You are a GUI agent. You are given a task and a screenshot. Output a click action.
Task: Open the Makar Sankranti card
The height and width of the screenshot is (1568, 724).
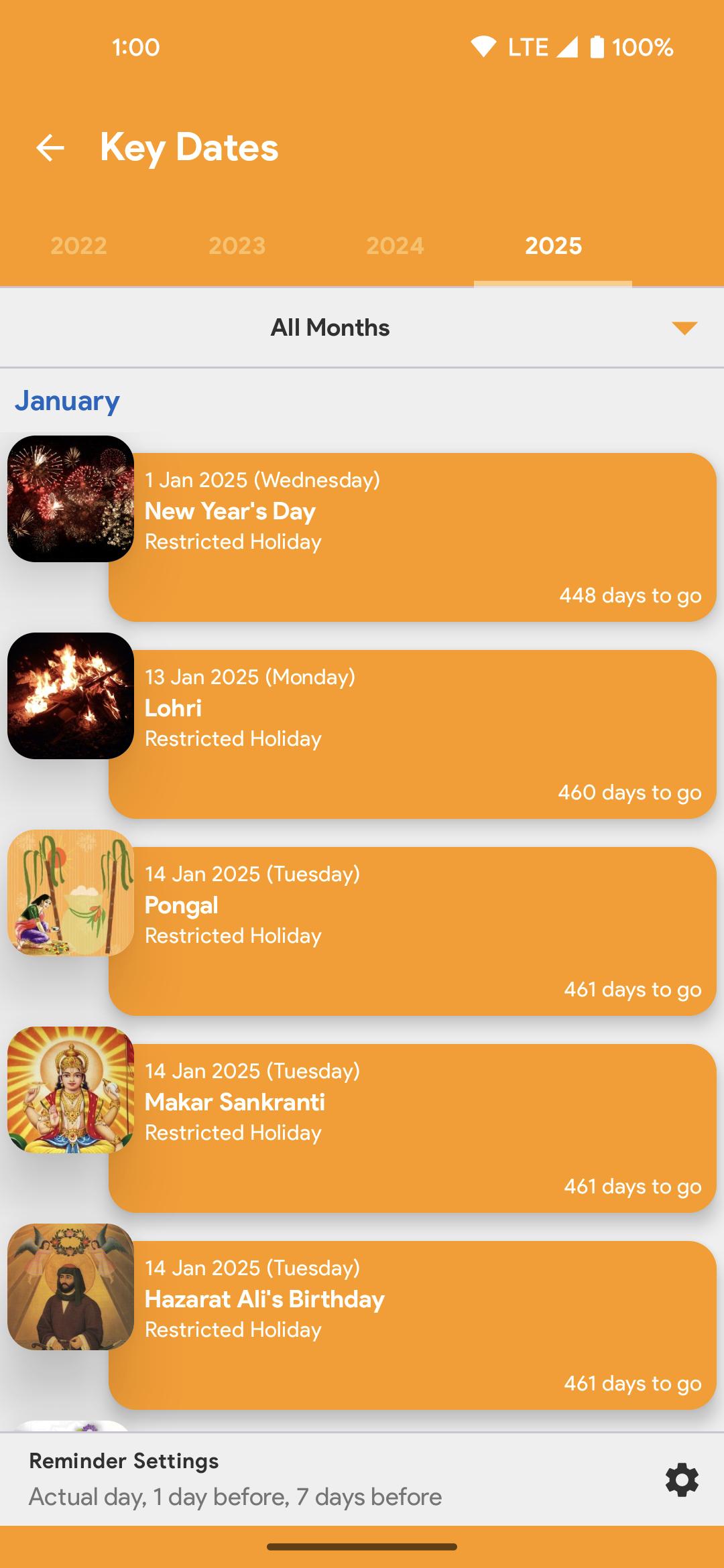click(412, 1128)
